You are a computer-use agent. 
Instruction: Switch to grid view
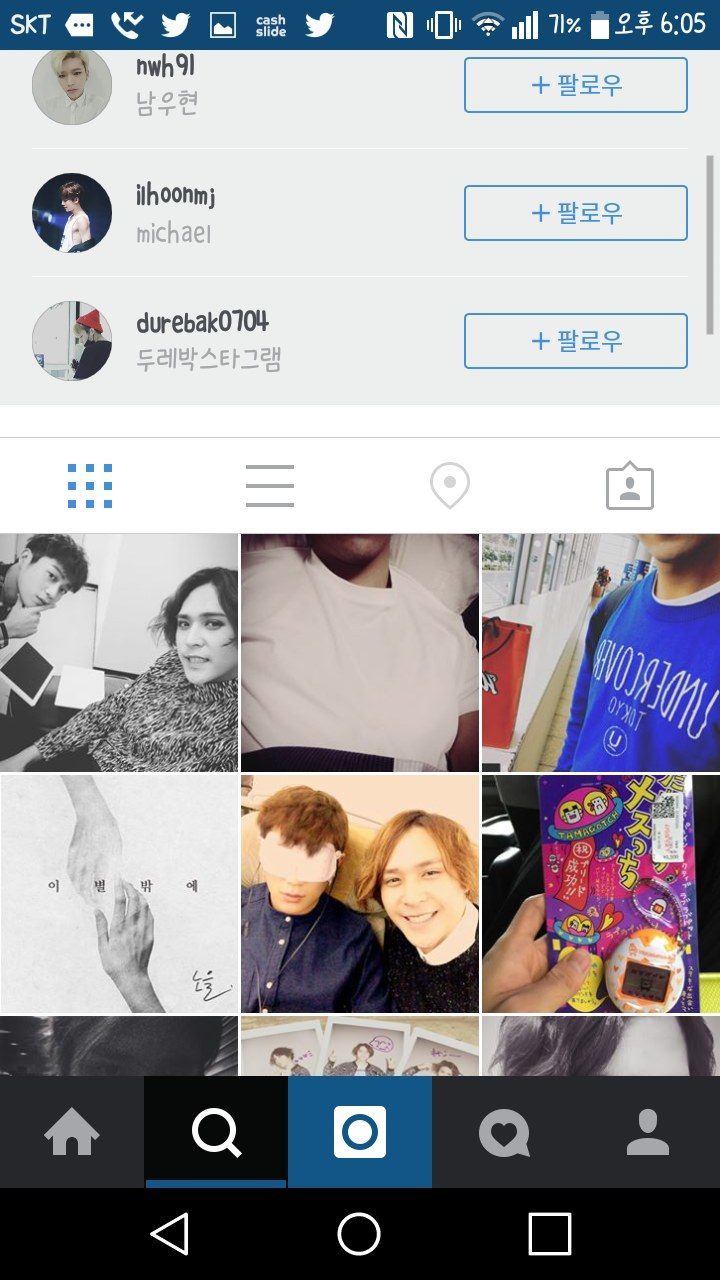pos(90,487)
